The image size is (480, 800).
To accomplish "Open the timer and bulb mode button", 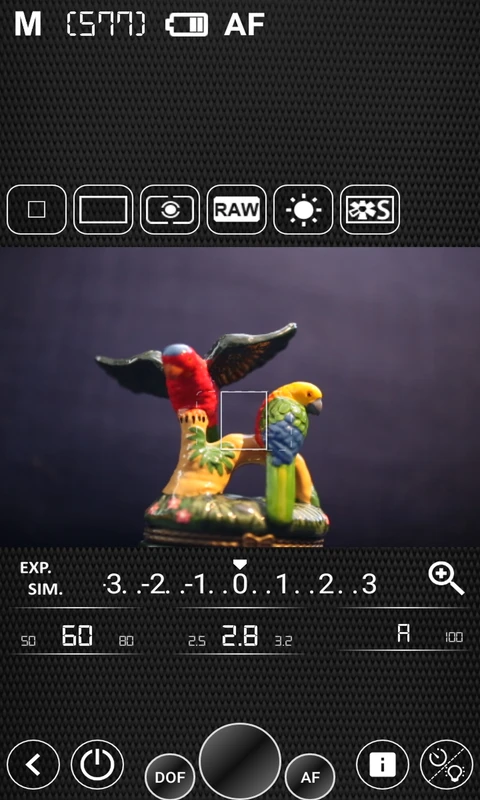I will coord(446,765).
